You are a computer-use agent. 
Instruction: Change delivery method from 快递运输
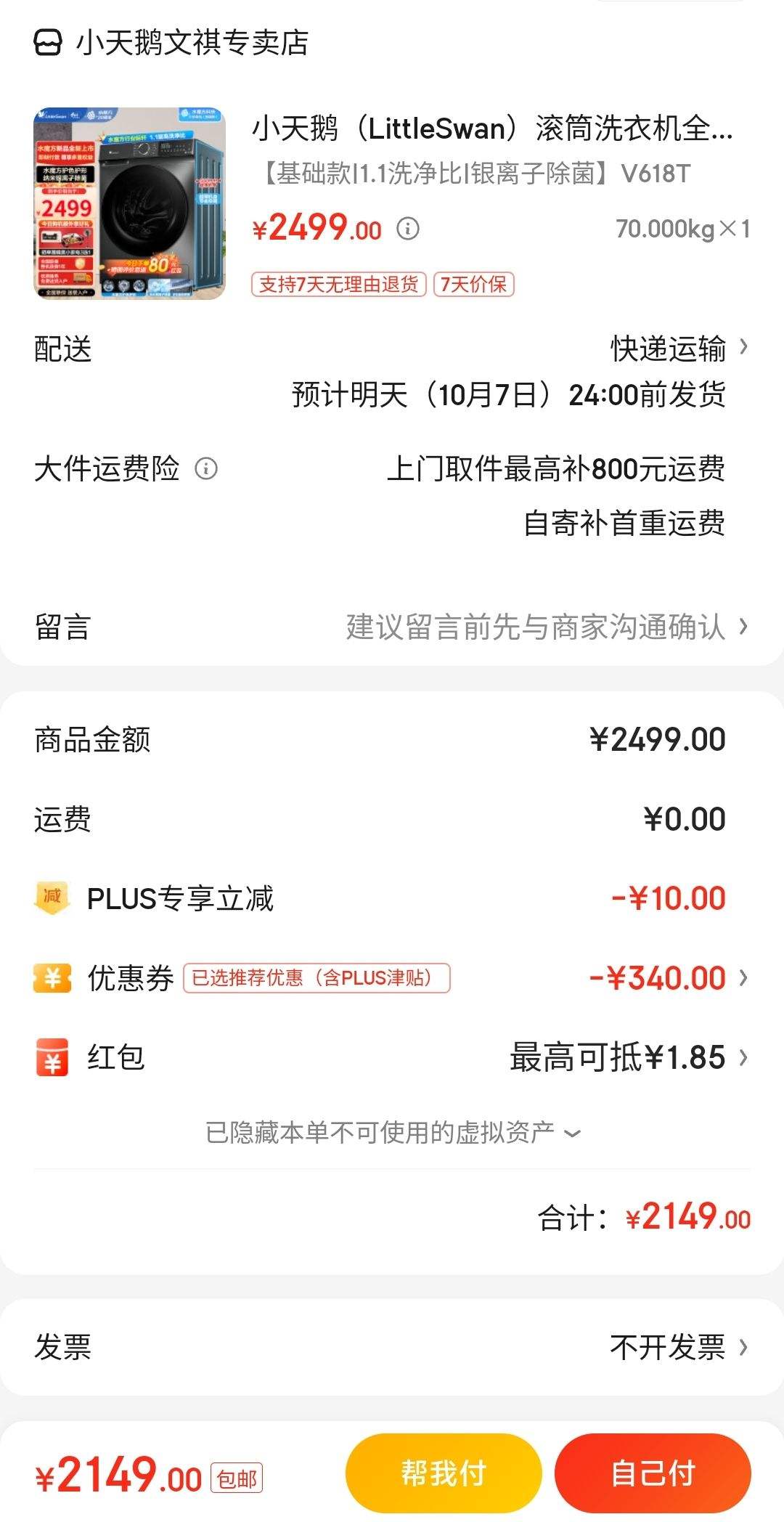tap(679, 349)
